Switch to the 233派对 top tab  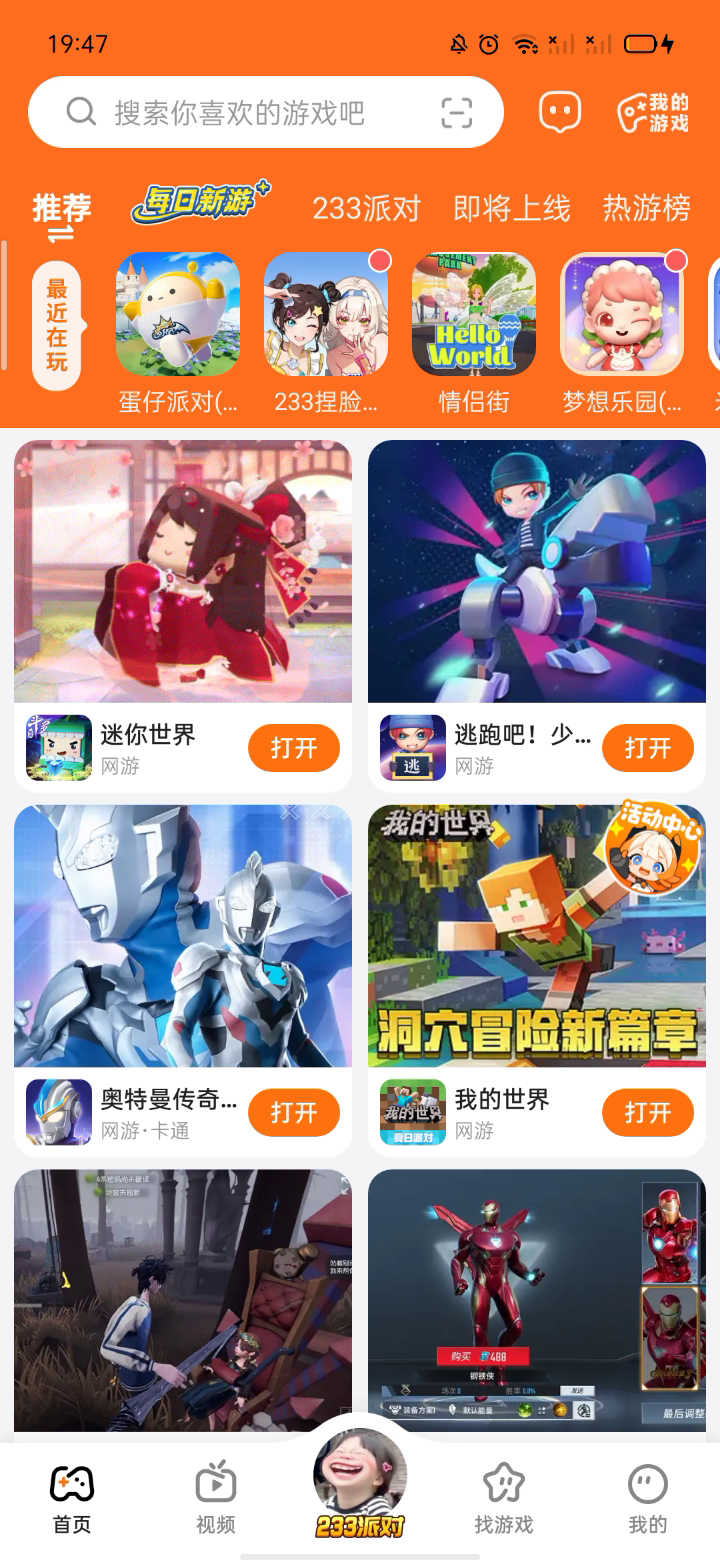point(366,208)
